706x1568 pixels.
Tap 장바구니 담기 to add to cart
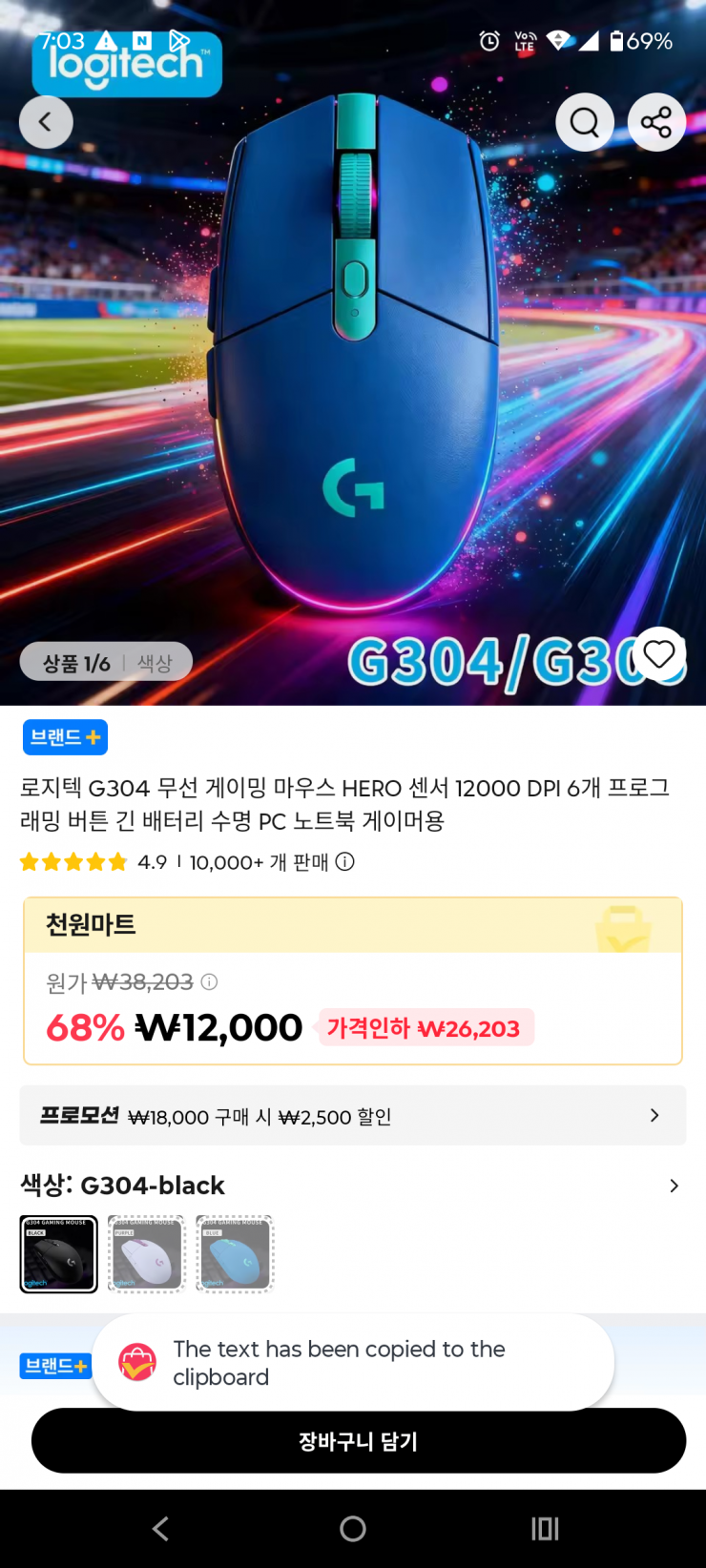(359, 1441)
